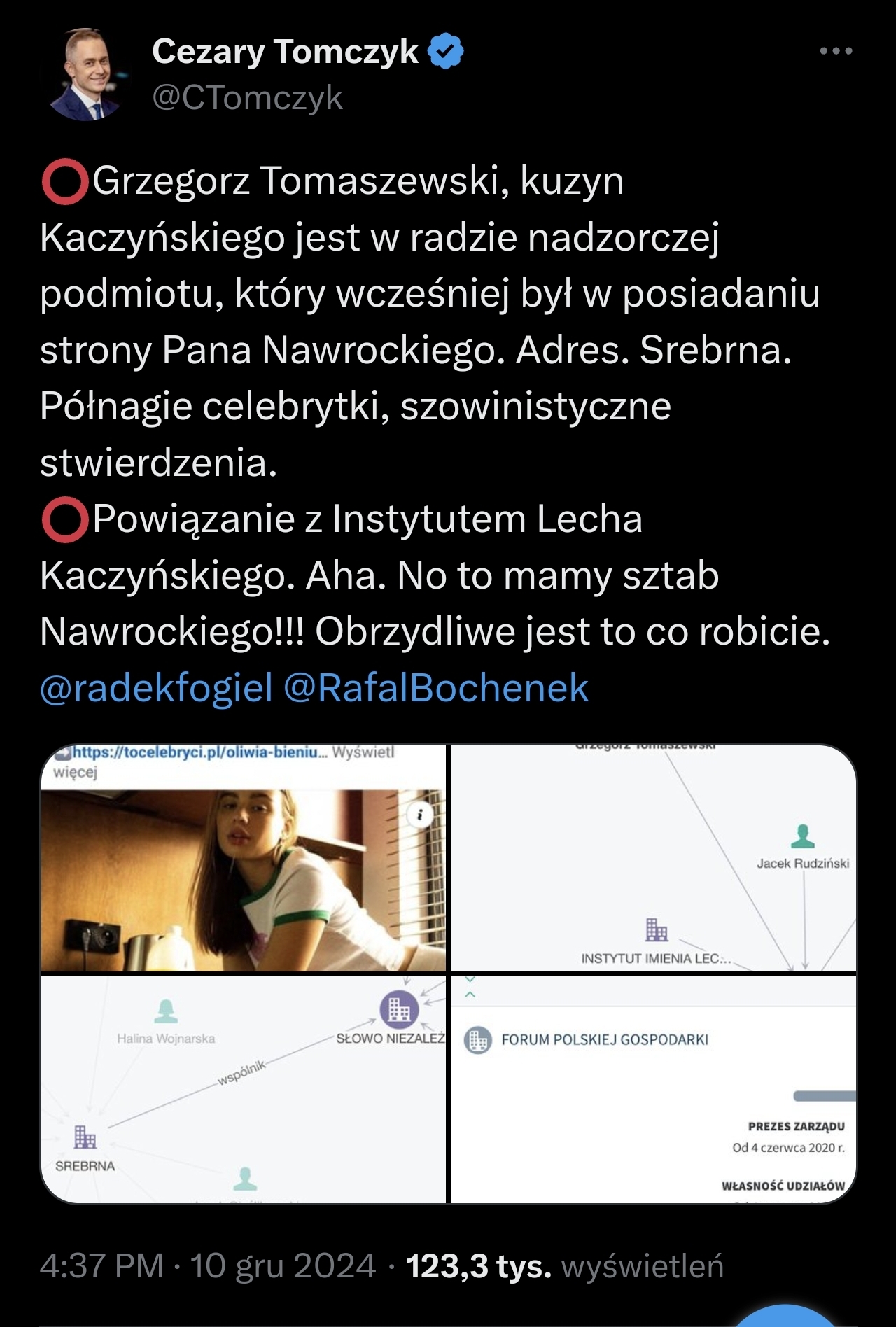Viewport: 896px width, 1327px height.
Task: Open the Jacek Rudziński graph image
Action: click(653, 859)
